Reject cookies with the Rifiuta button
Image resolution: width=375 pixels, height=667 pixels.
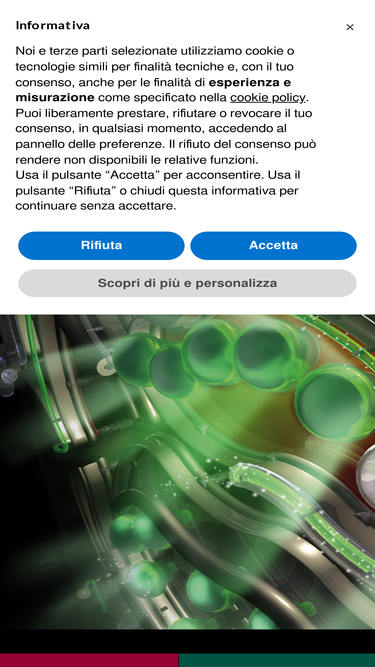tap(101, 245)
